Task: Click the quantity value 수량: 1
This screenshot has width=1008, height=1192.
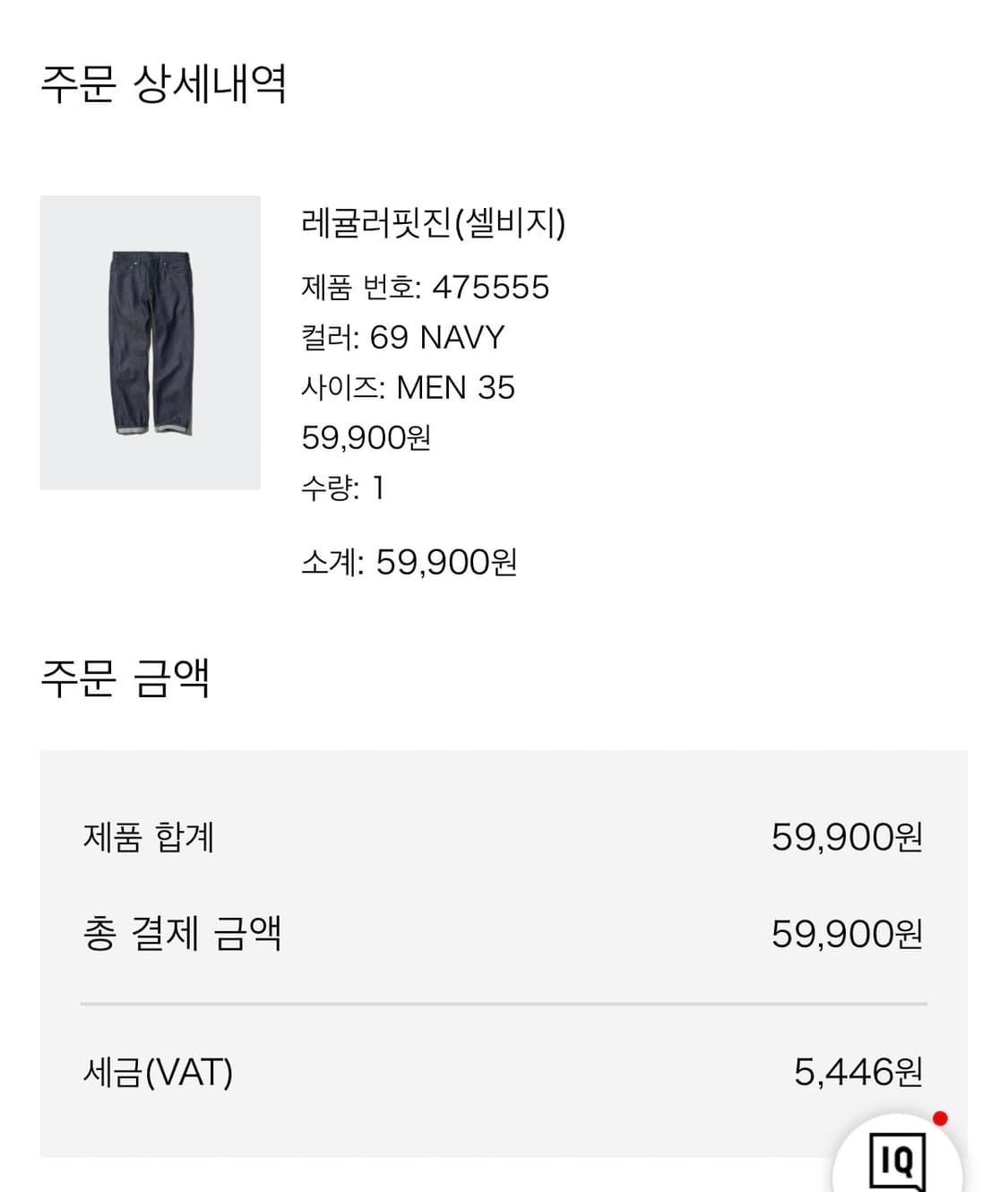Action: point(348,488)
